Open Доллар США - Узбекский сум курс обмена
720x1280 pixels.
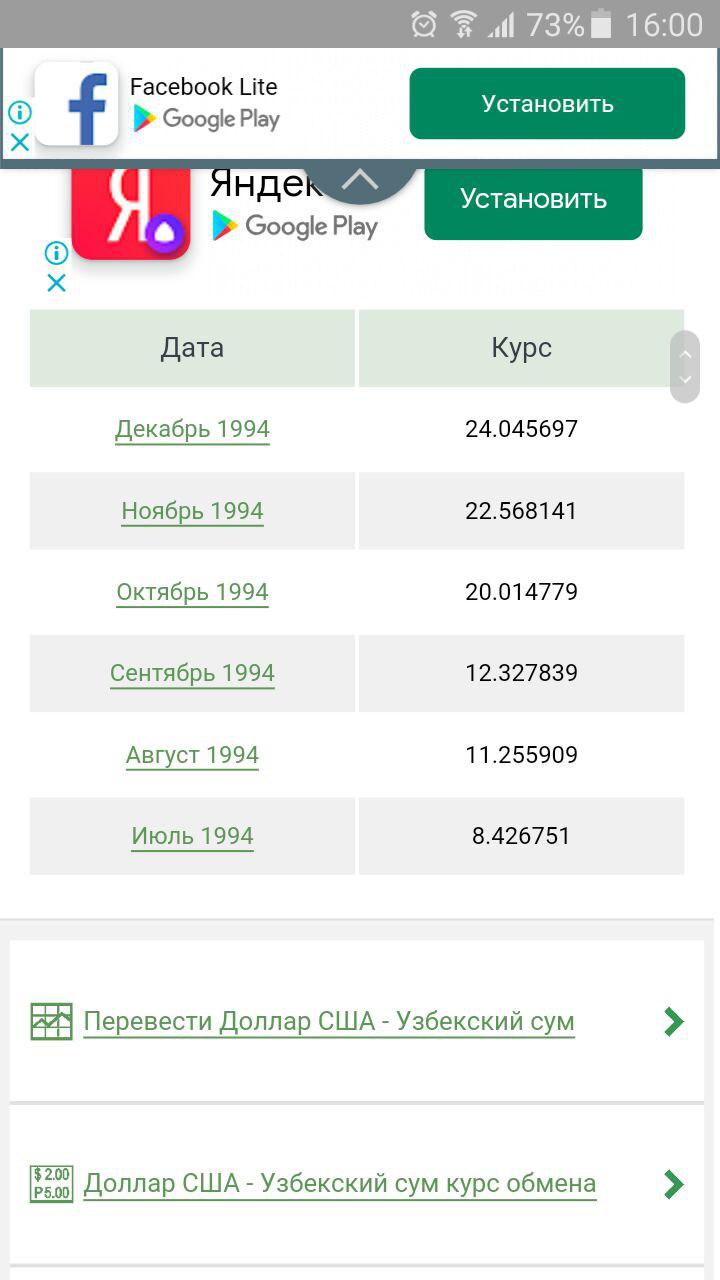340,1184
